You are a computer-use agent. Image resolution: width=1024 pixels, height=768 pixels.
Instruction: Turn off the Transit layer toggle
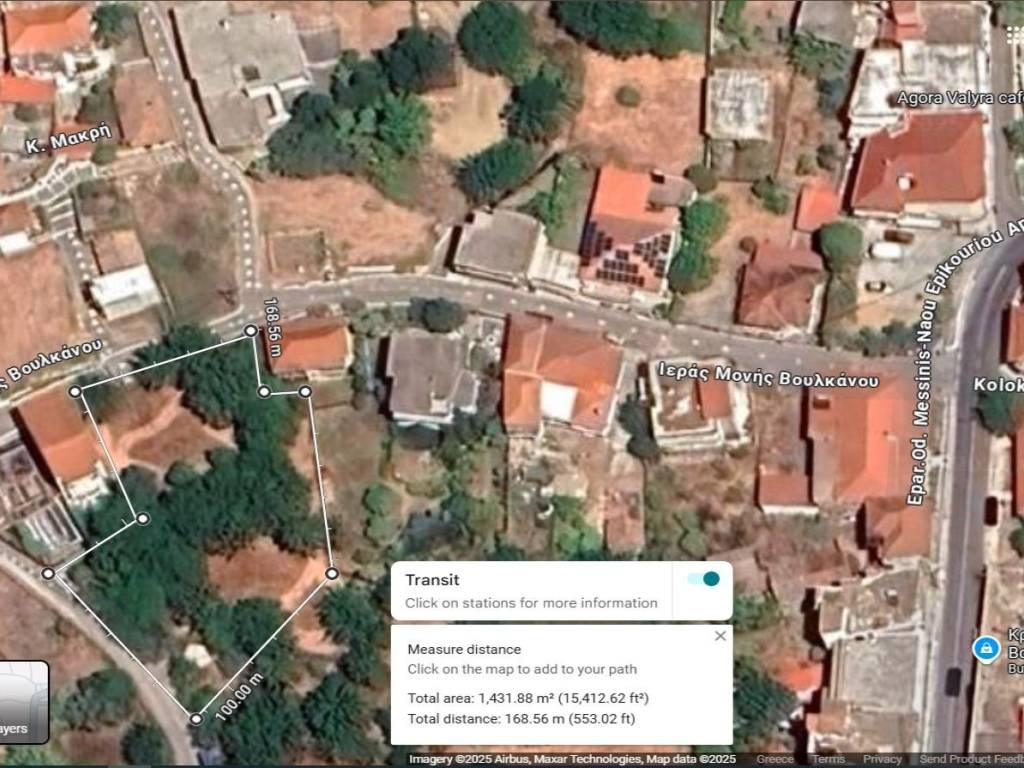pyautogui.click(x=704, y=579)
